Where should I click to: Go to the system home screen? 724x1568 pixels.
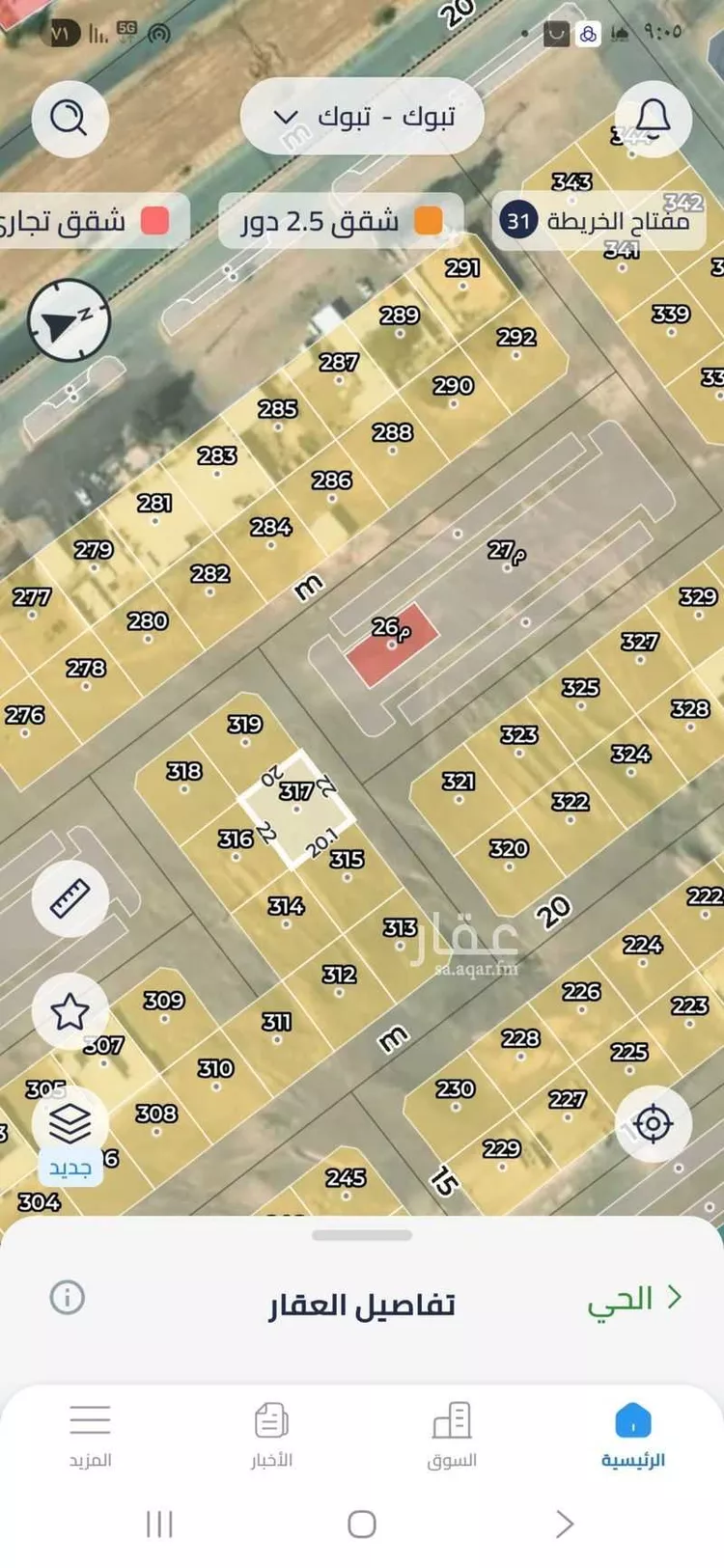click(362, 1525)
